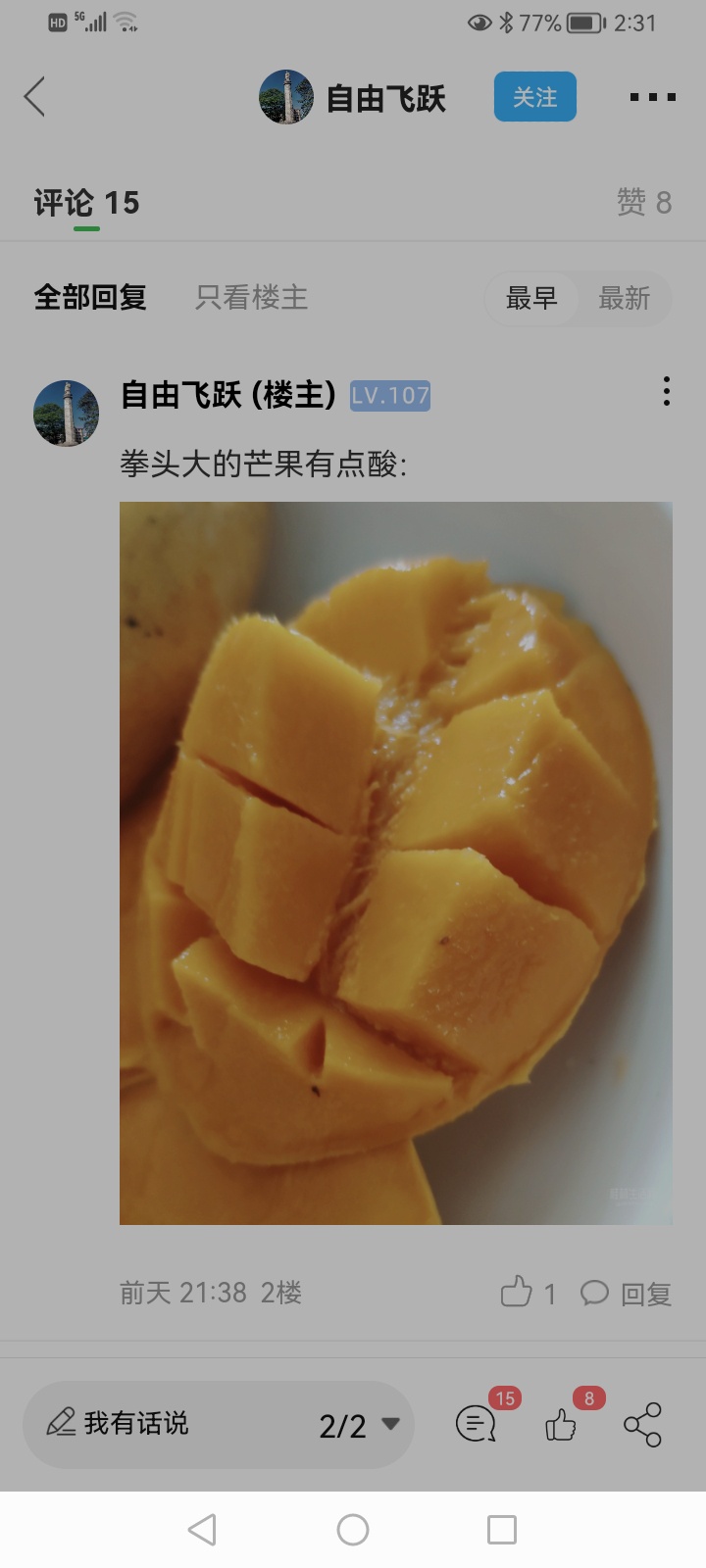Like the post via bottom thumbs-up
Image resolution: width=706 pixels, height=1568 pixels.
[561, 1424]
